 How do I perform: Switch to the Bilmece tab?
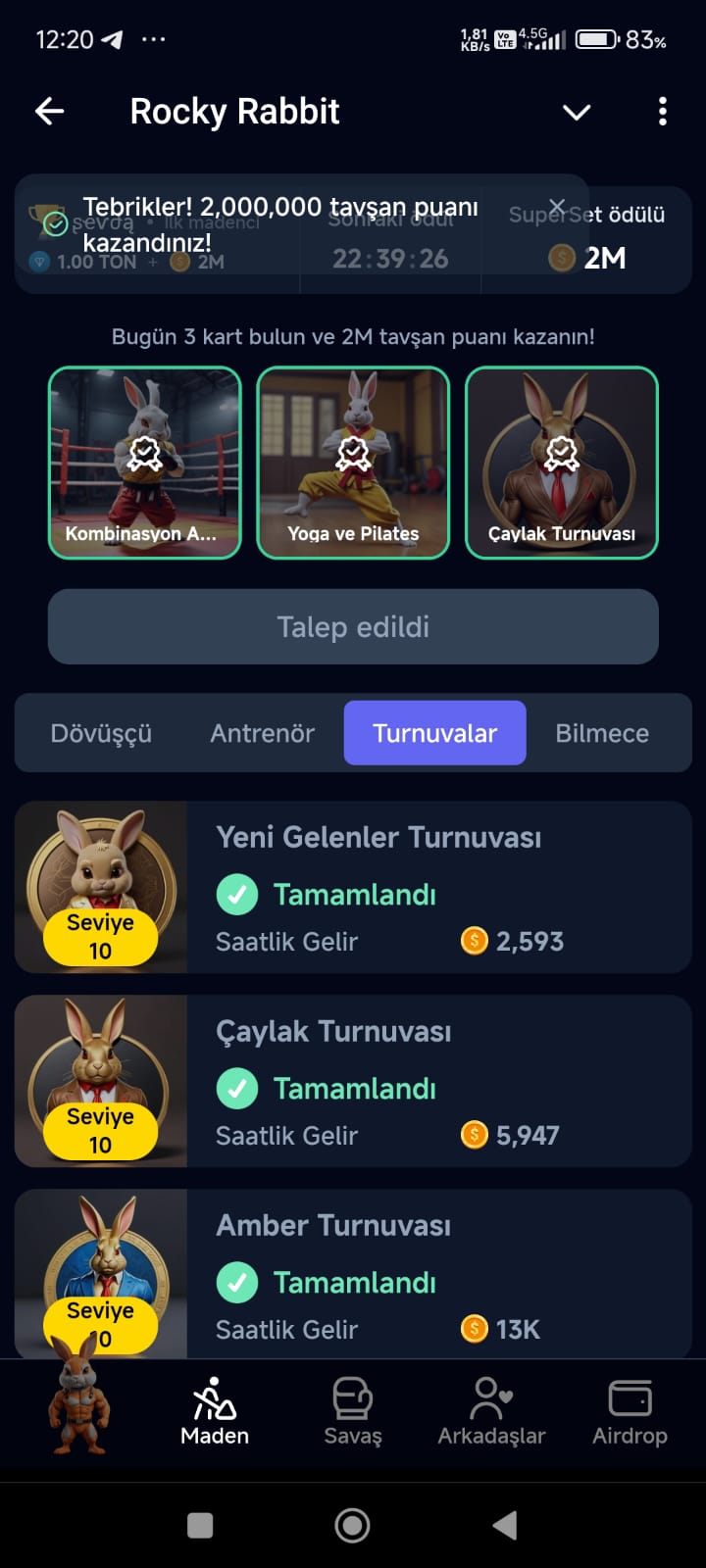(x=602, y=733)
